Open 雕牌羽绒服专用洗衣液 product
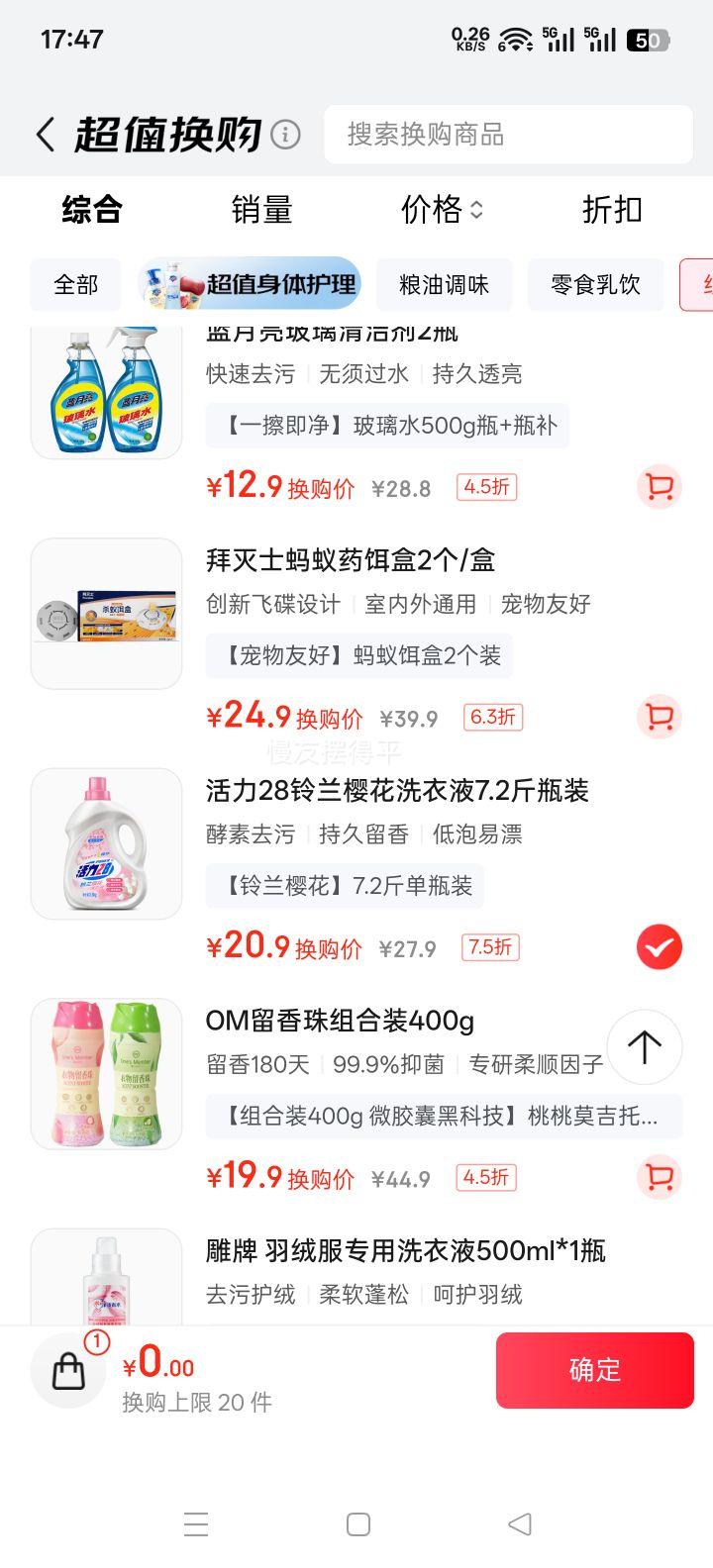The width and height of the screenshot is (713, 1568). coord(404,1252)
